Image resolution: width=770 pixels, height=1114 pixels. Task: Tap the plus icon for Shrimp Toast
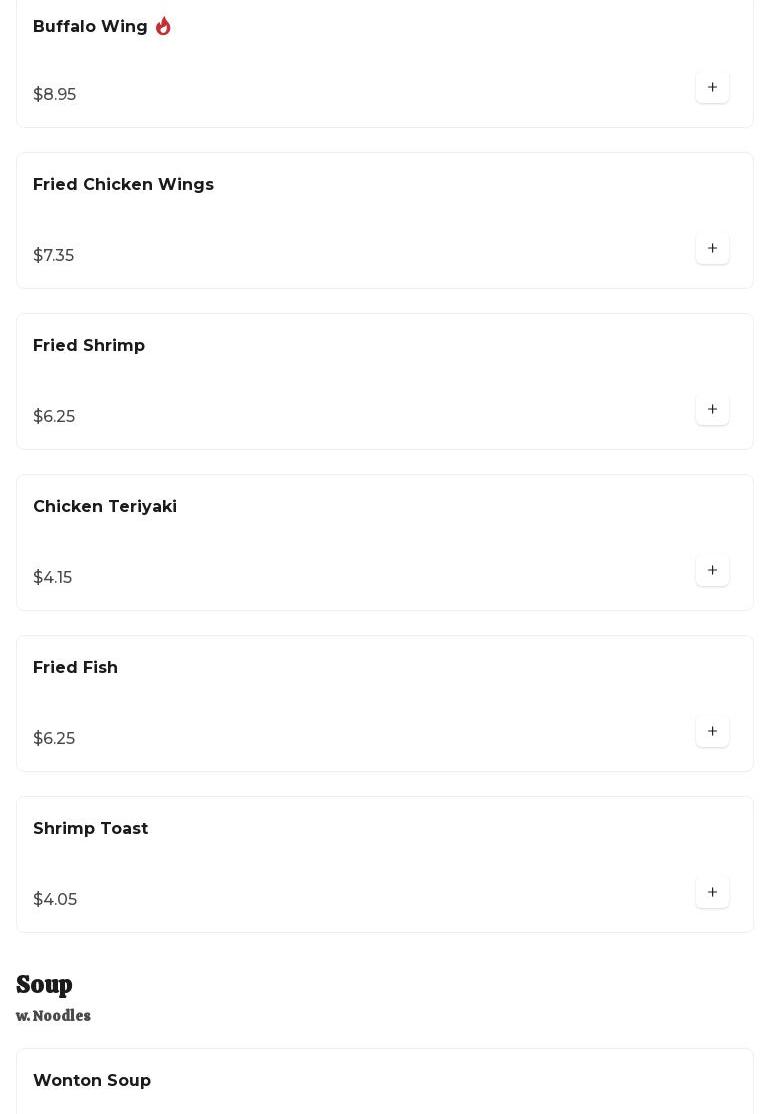click(x=712, y=892)
